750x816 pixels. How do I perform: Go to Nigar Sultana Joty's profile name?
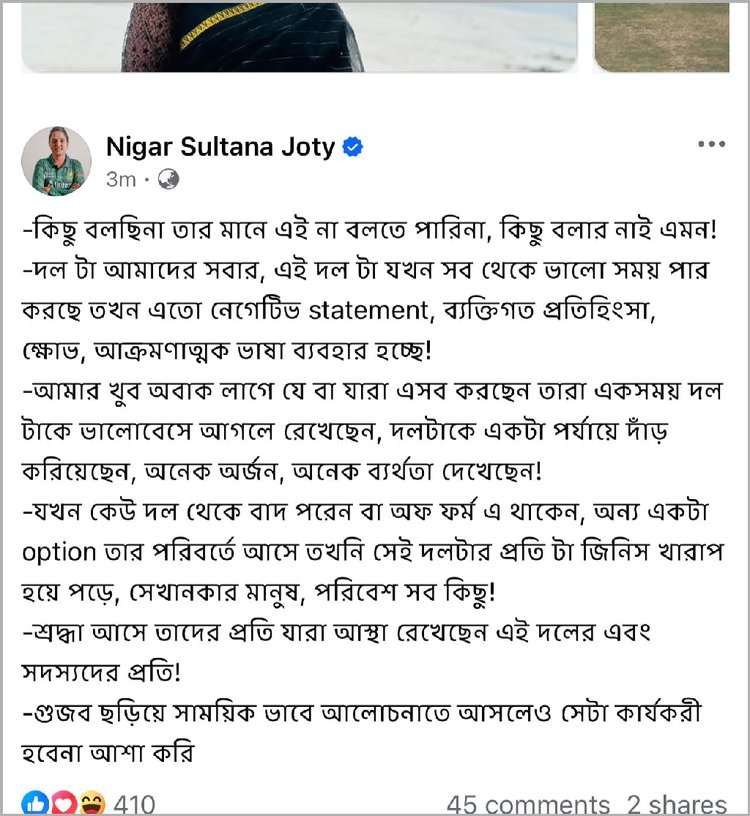[222, 145]
